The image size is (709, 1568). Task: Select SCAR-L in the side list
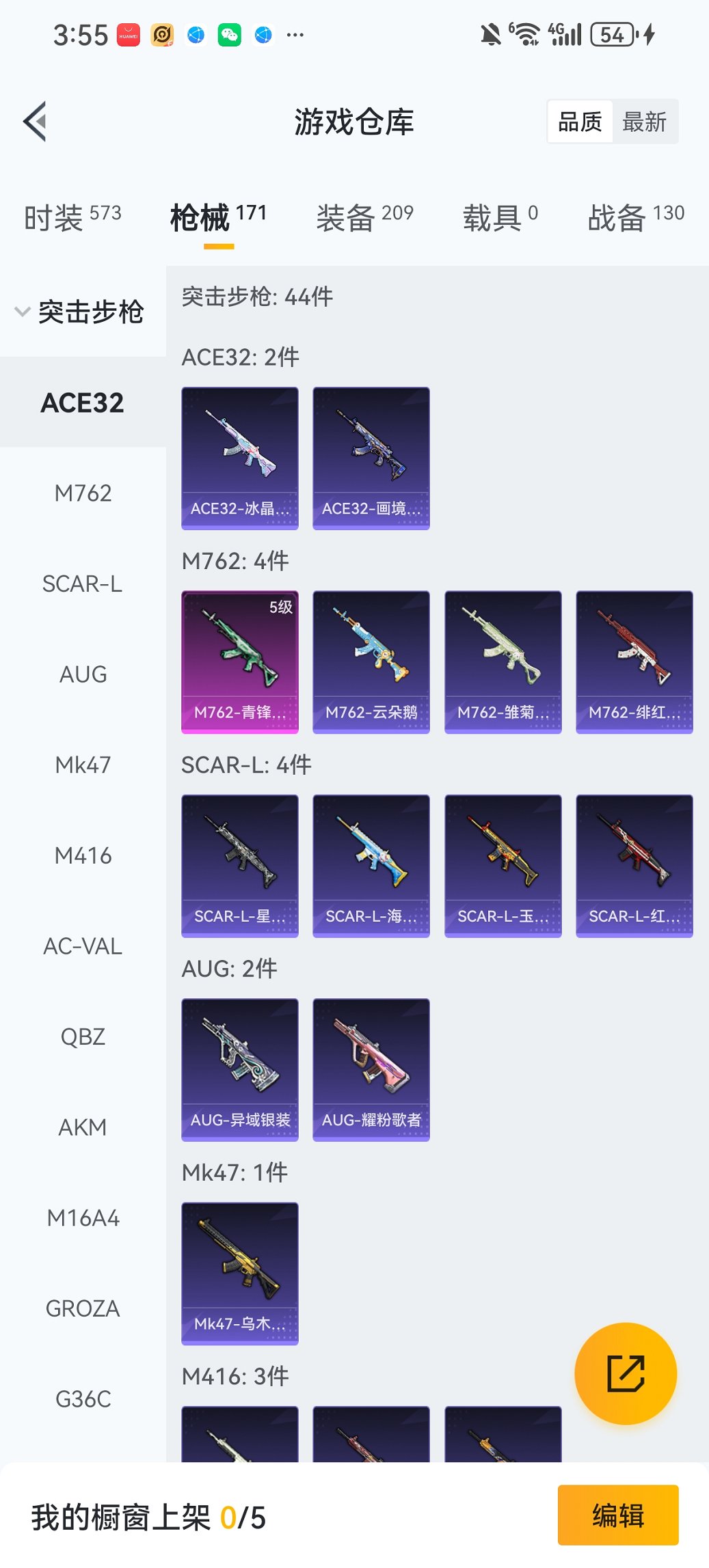[x=83, y=584]
